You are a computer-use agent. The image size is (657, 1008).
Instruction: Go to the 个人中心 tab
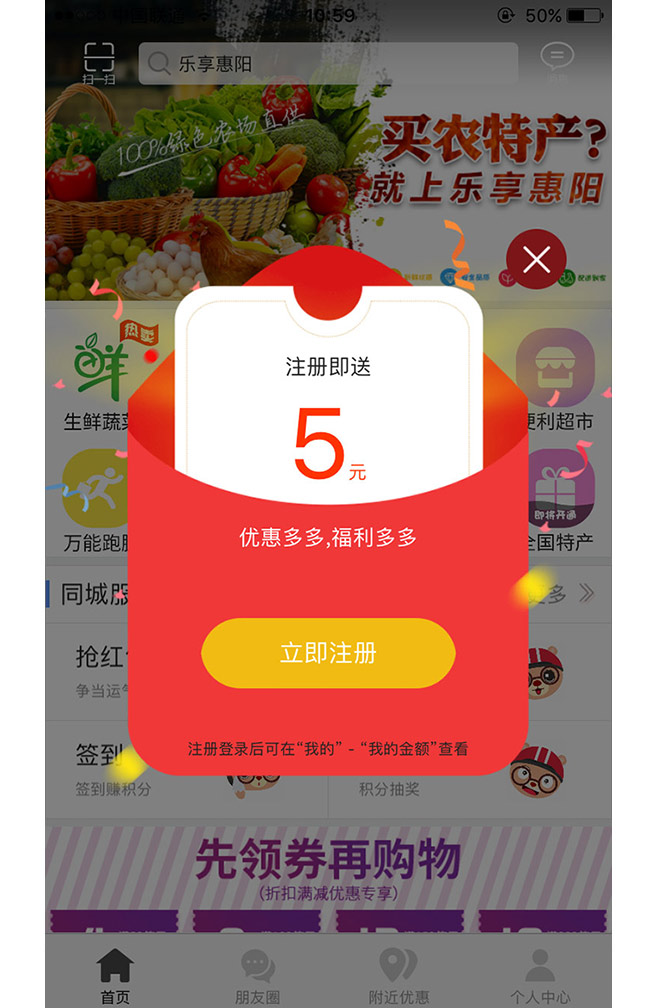pos(540,976)
